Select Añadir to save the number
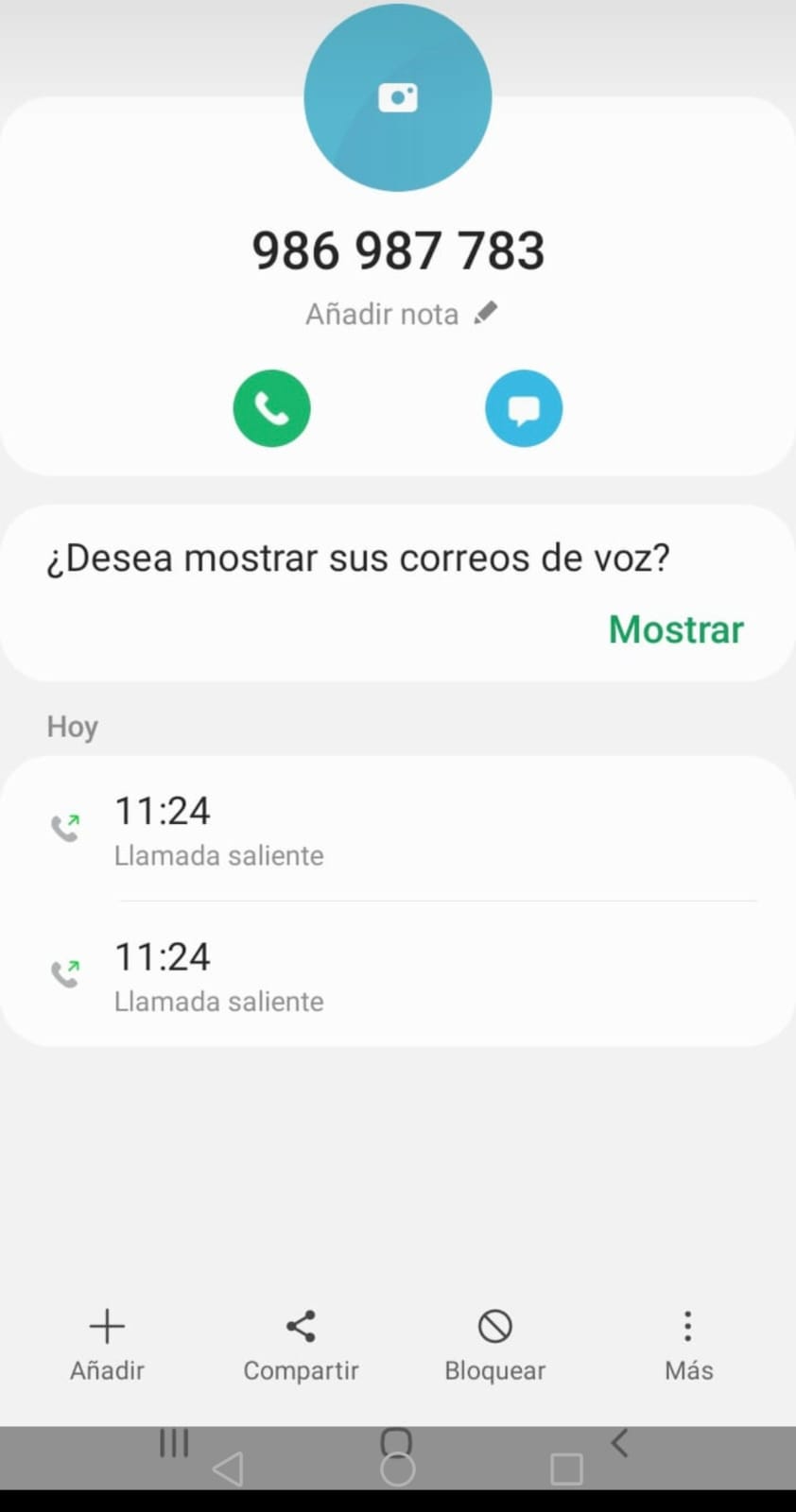The width and height of the screenshot is (796, 1512). pyautogui.click(x=107, y=1346)
